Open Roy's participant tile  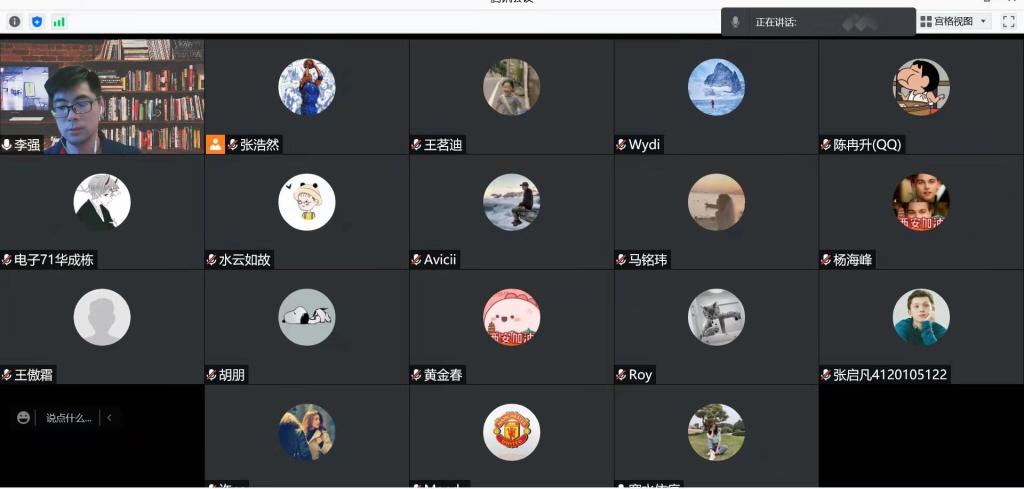(x=716, y=326)
